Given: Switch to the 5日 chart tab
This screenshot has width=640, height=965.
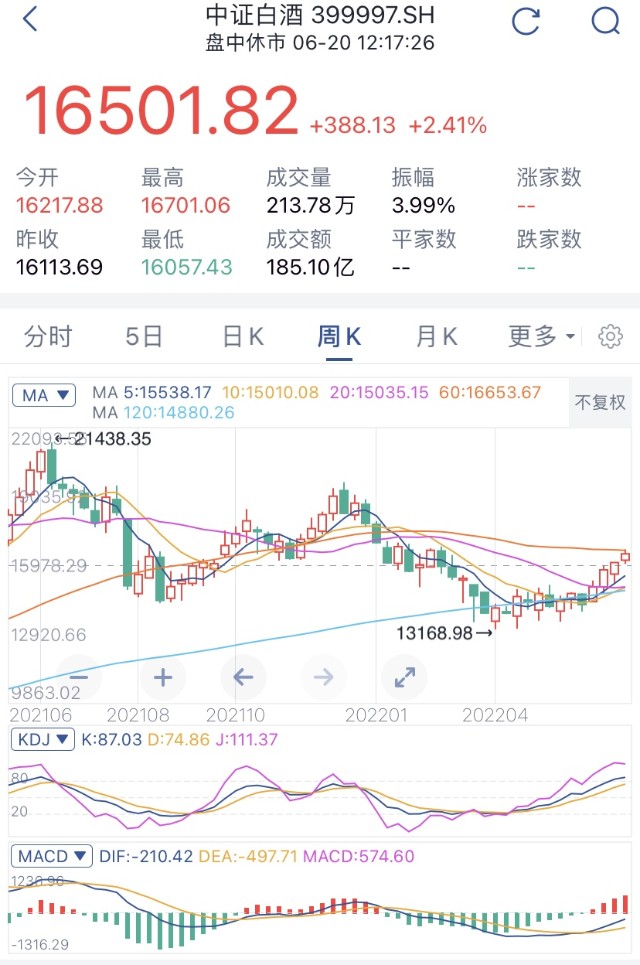Looking at the screenshot, I should click(x=144, y=337).
